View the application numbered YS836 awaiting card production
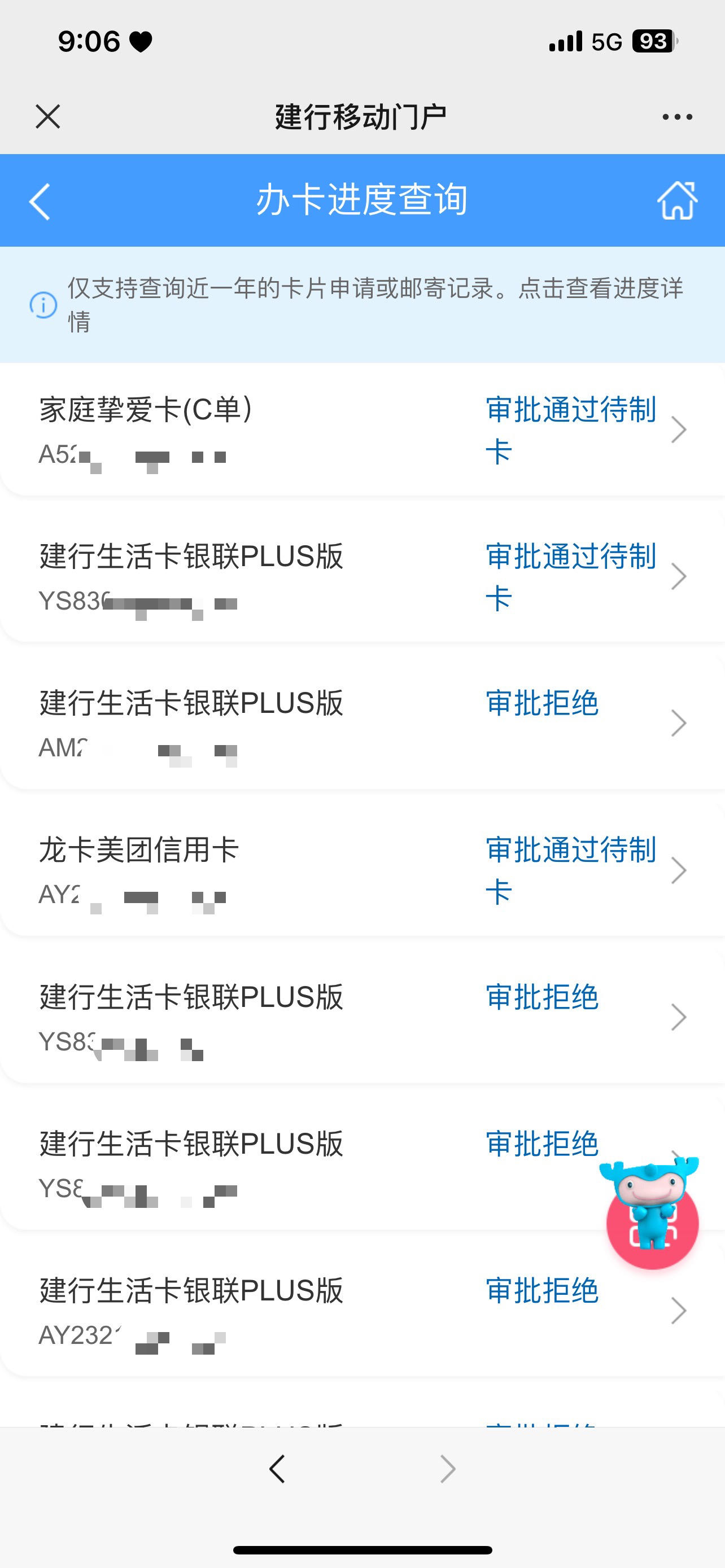Image resolution: width=725 pixels, height=1568 pixels. pyautogui.click(x=362, y=577)
